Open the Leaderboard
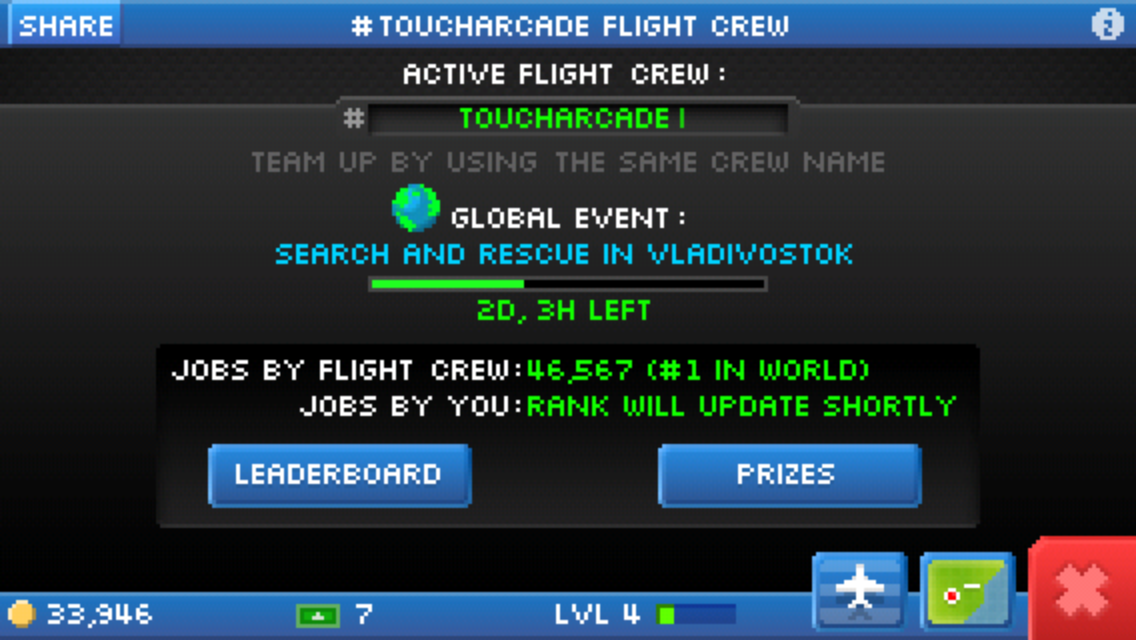The width and height of the screenshot is (1136, 640). coord(339,475)
